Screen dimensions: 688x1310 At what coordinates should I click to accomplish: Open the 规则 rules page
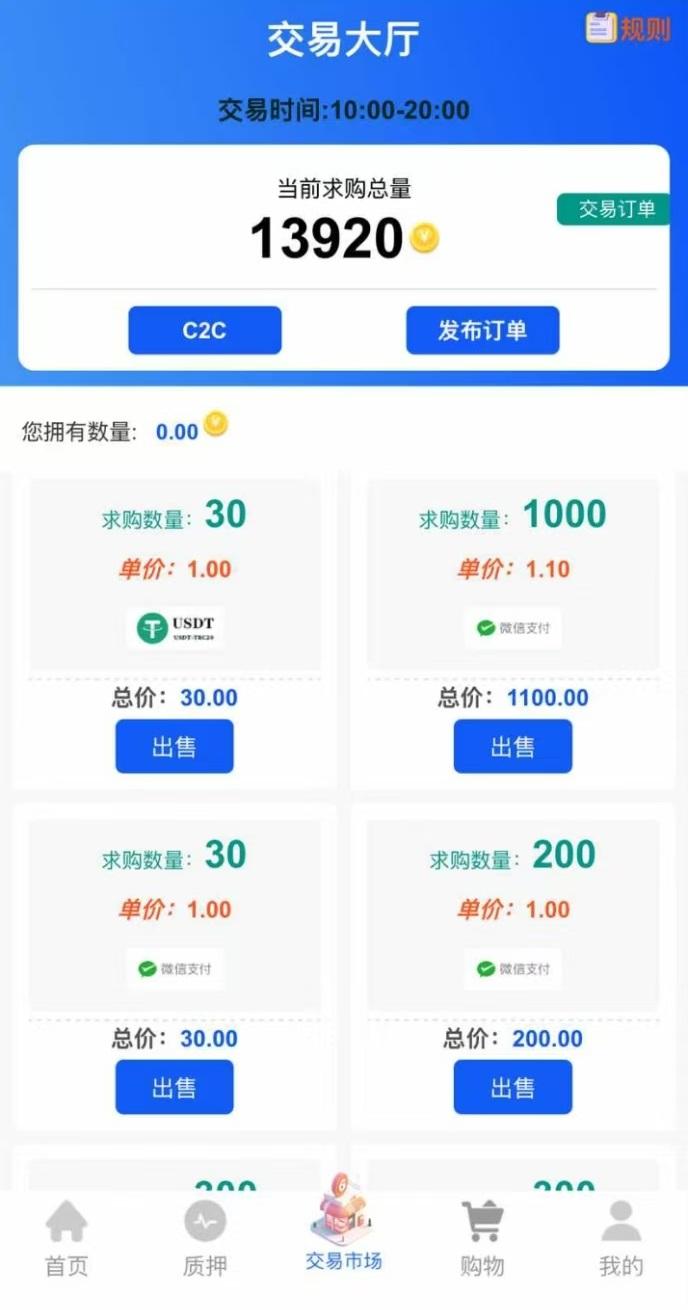pyautogui.click(x=628, y=28)
